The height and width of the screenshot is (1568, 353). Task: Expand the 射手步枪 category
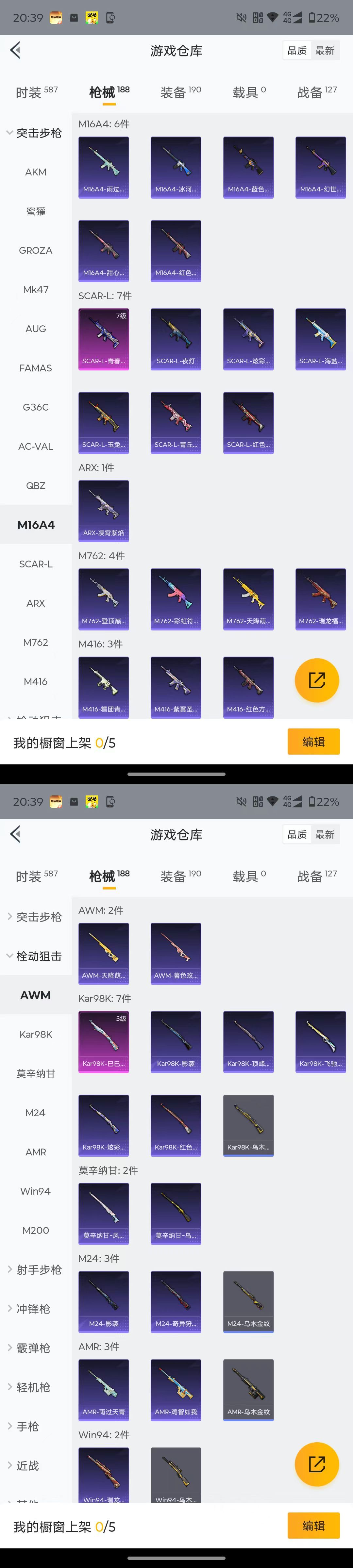tap(36, 1270)
